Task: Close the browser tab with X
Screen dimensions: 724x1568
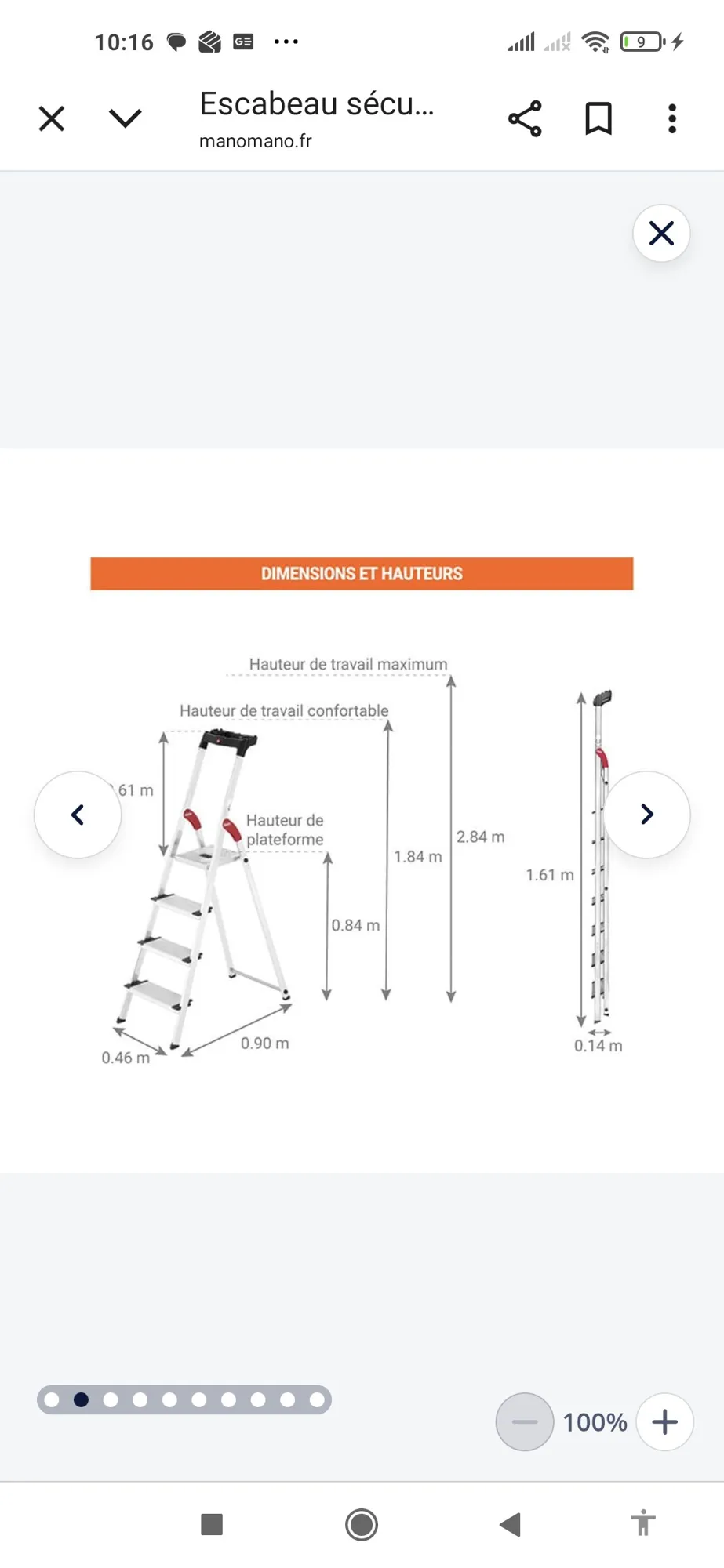Action: point(52,119)
